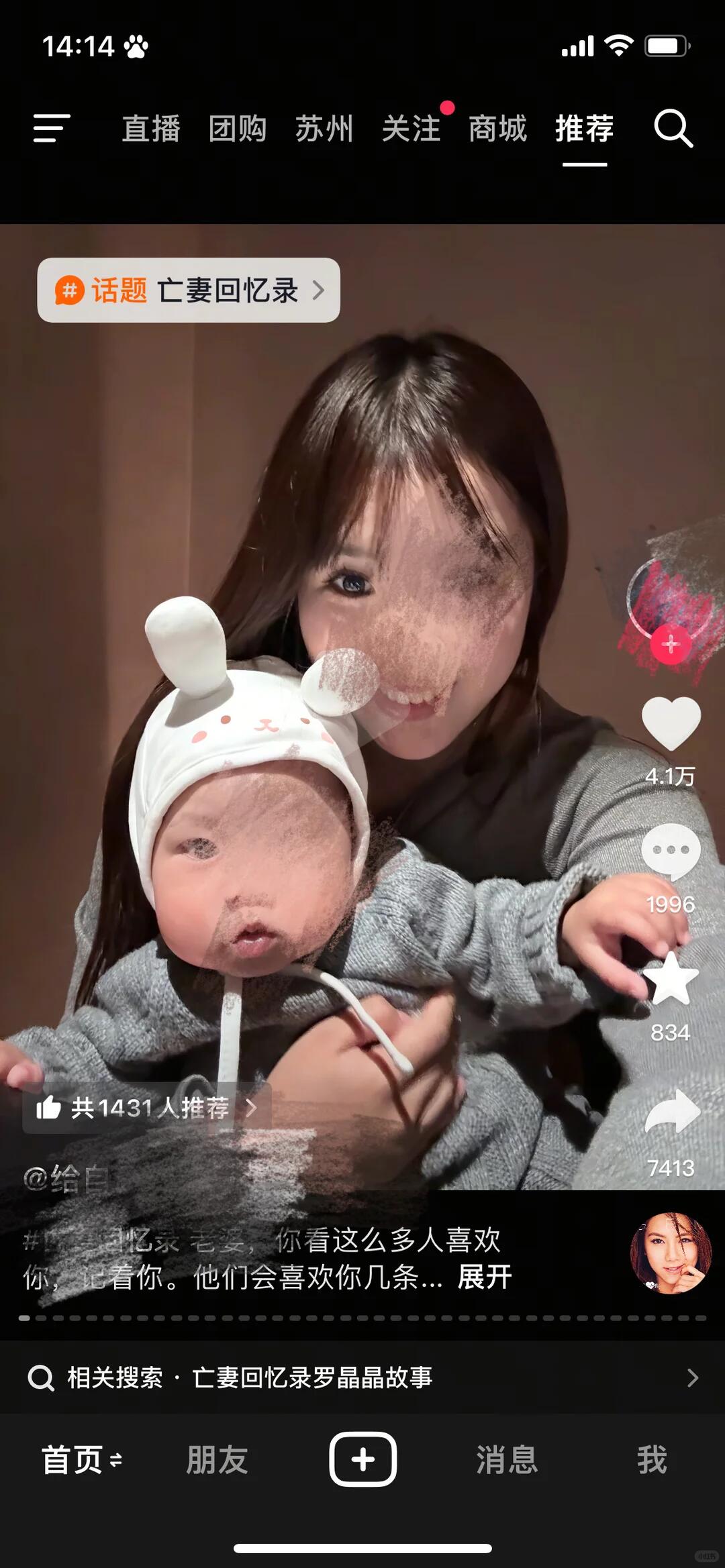
Task: Go to the 朋友 tab
Action: (x=217, y=1460)
